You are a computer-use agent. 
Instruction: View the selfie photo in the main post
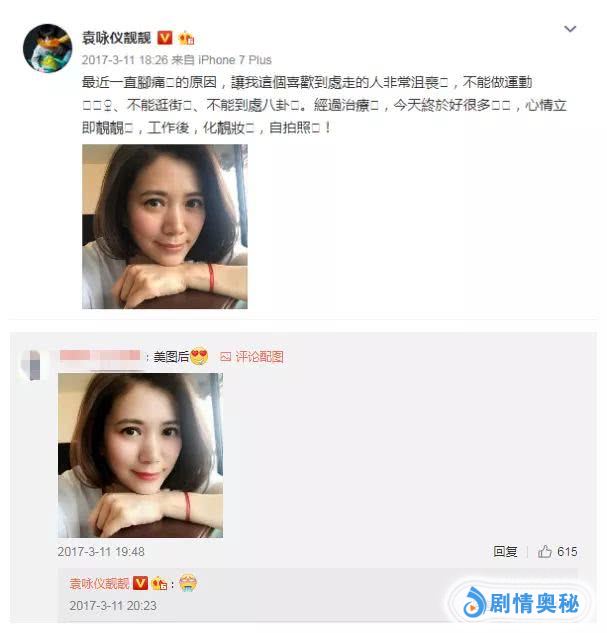click(165, 226)
